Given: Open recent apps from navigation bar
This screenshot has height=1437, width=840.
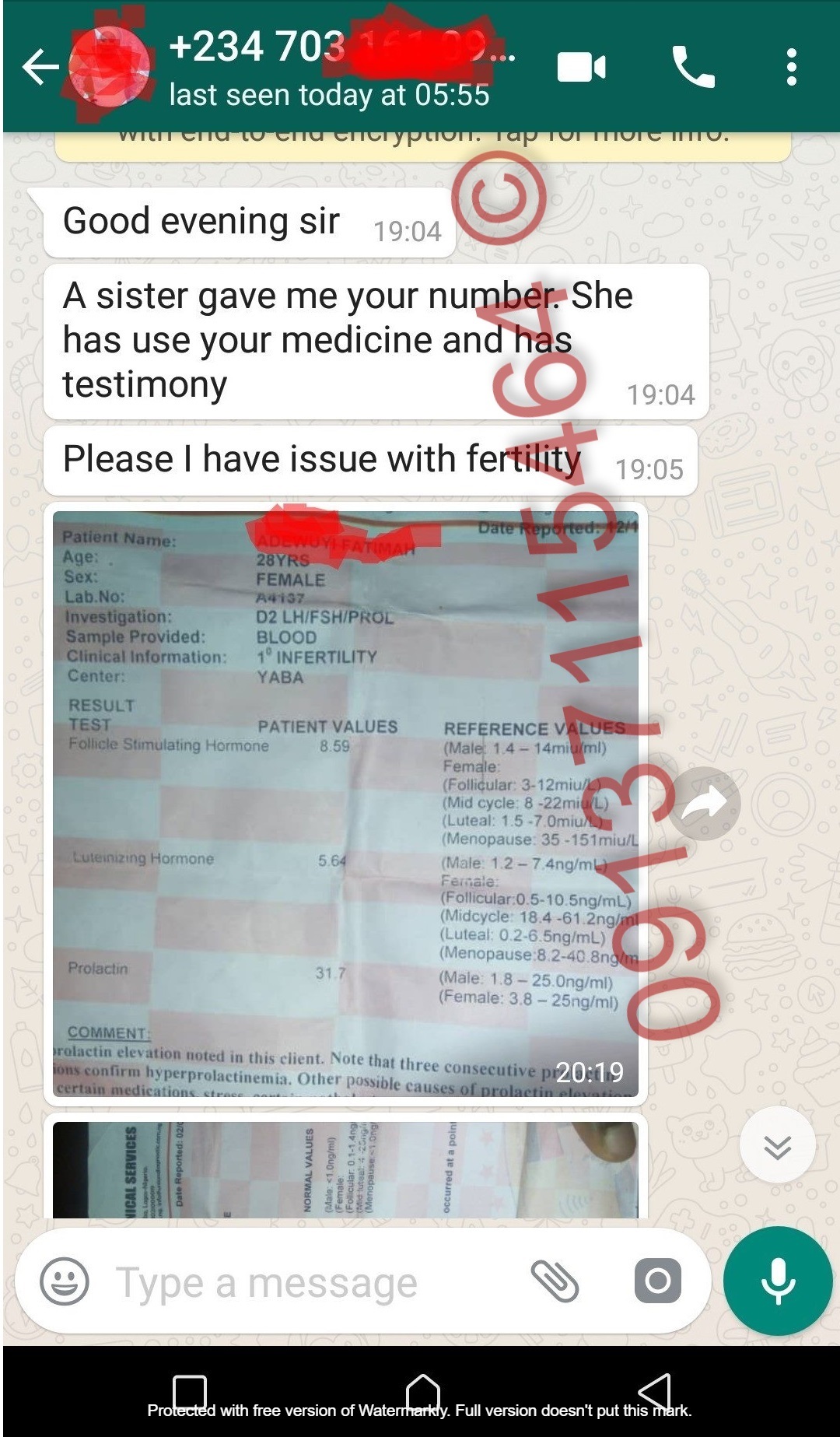Looking at the screenshot, I should tap(190, 1392).
